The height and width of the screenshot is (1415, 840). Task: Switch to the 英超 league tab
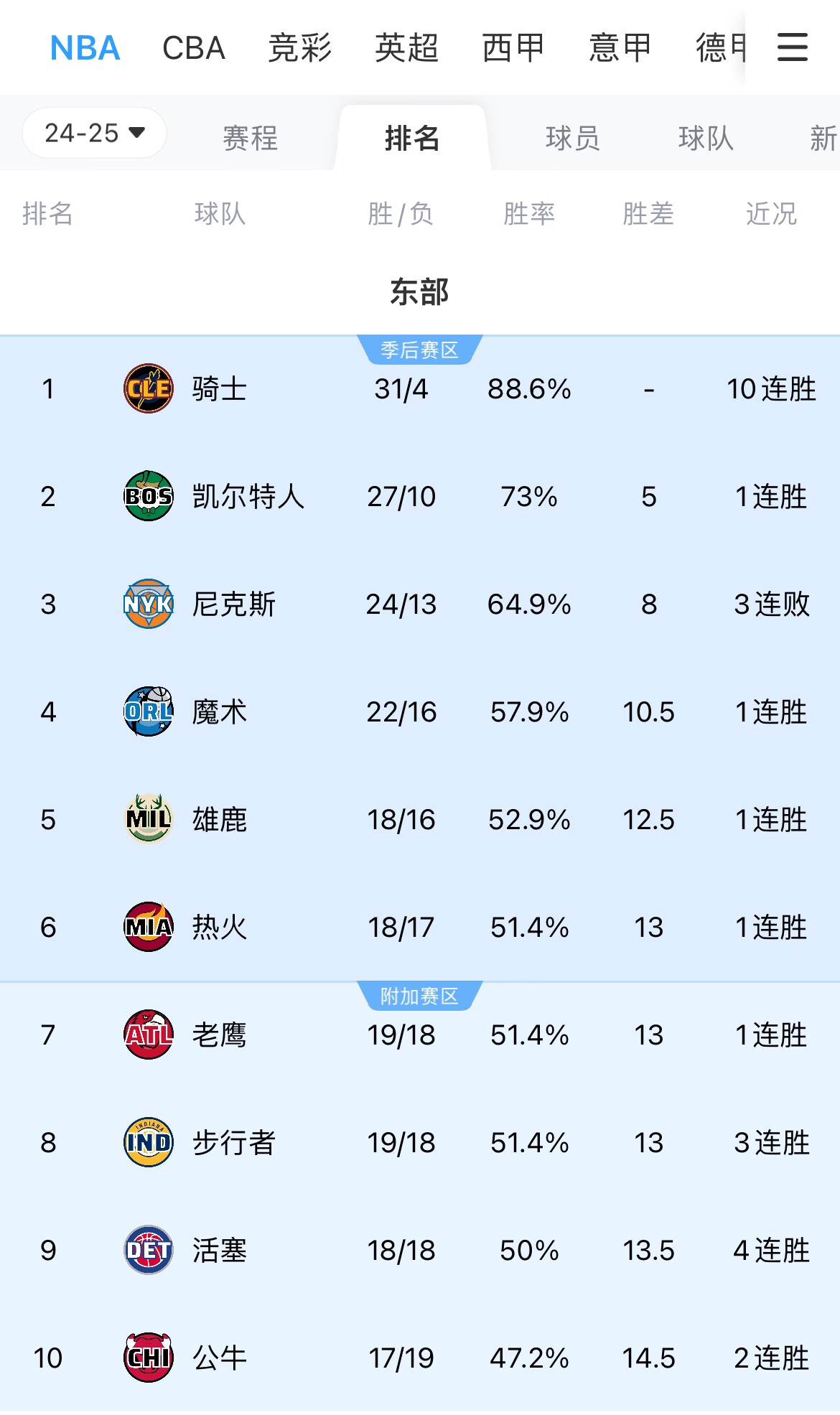(406, 49)
